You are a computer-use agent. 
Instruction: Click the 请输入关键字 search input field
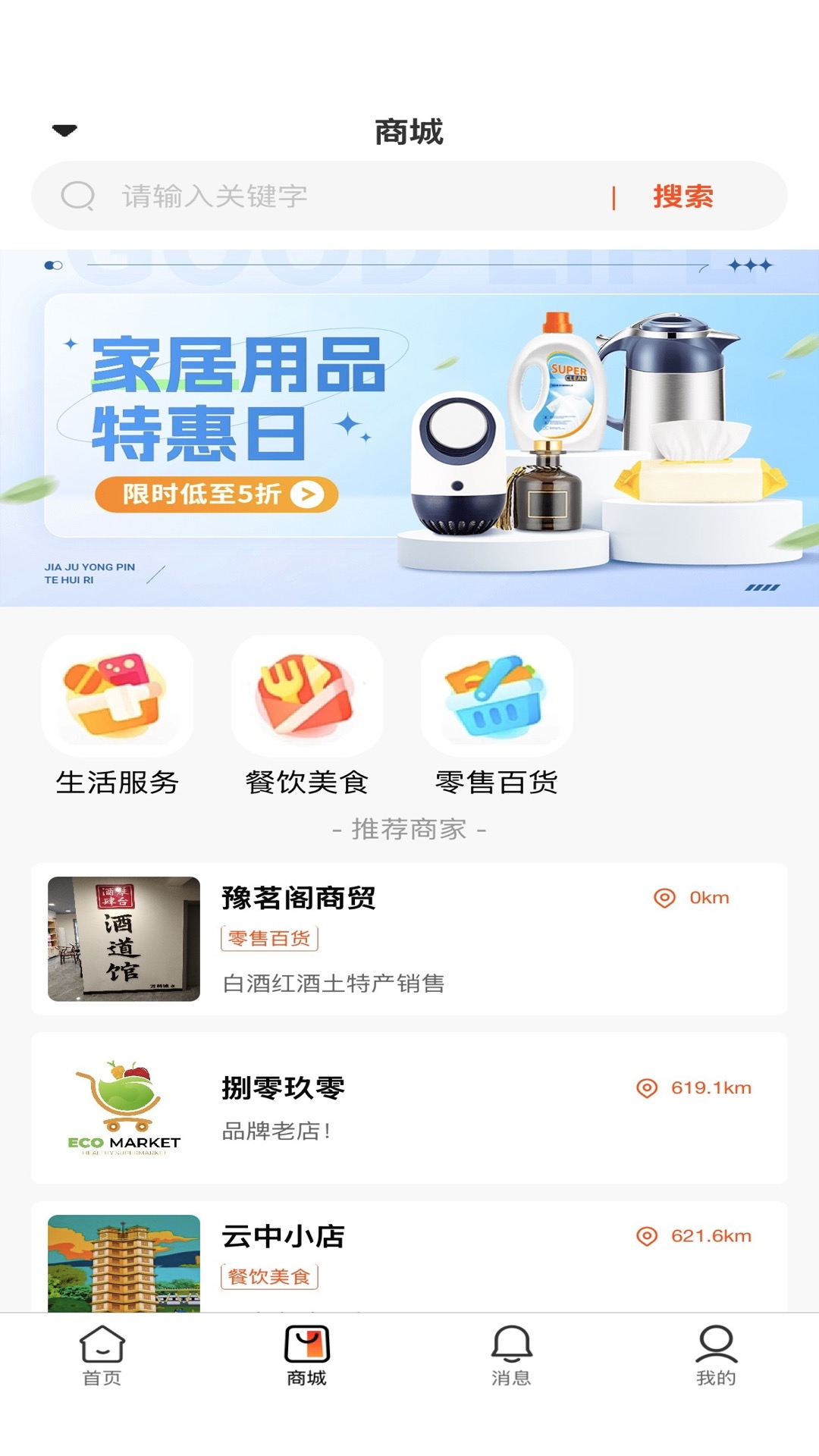[303, 196]
